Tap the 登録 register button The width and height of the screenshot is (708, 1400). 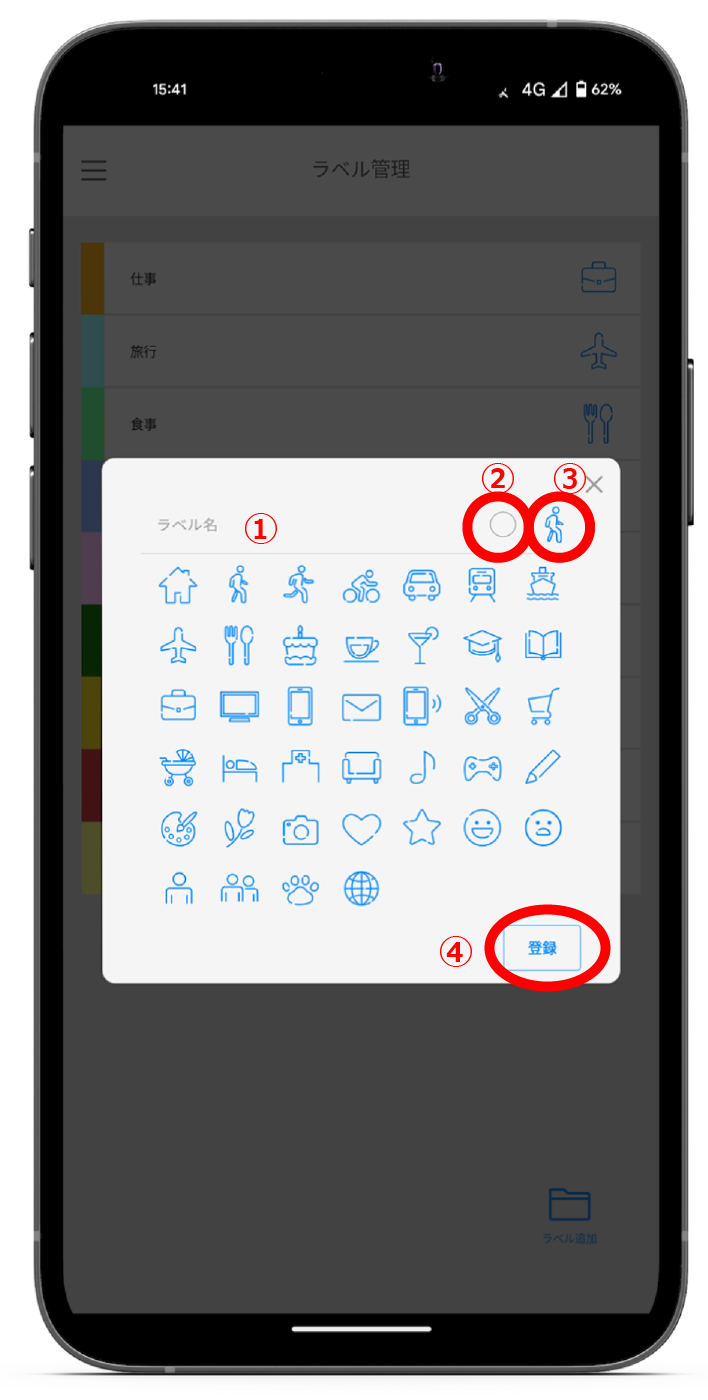point(542,948)
